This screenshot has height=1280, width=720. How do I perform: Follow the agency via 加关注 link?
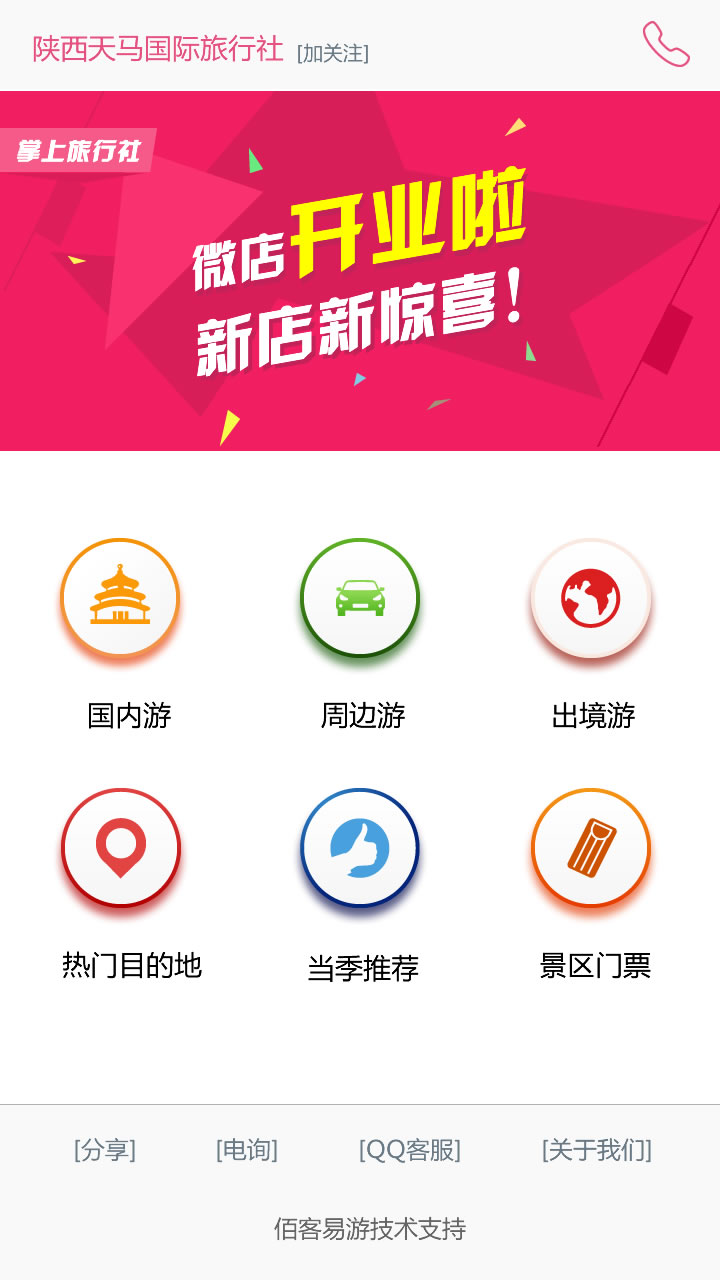333,53
